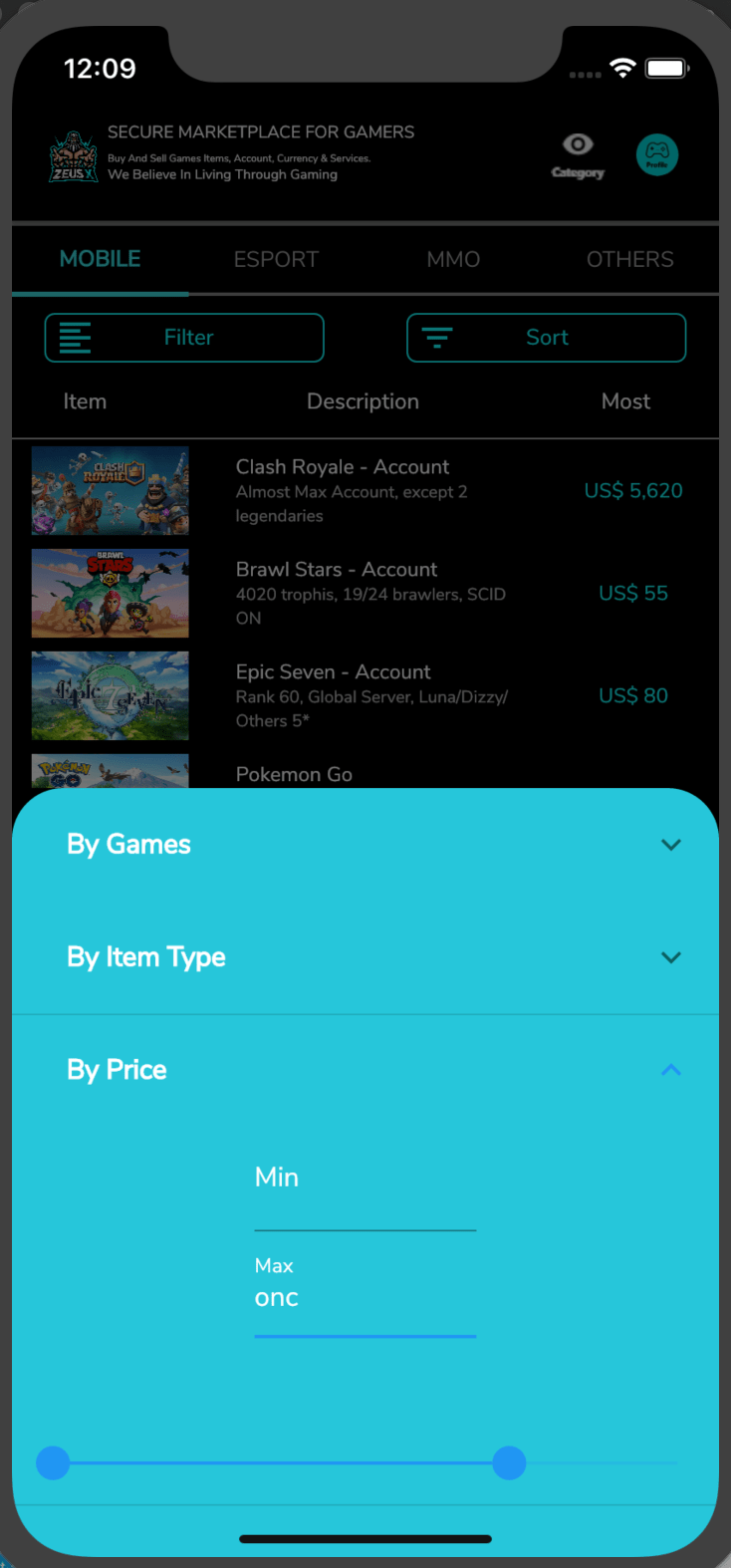731x1568 pixels.
Task: Click the filter lines icon inside Filter button
Action: click(75, 337)
